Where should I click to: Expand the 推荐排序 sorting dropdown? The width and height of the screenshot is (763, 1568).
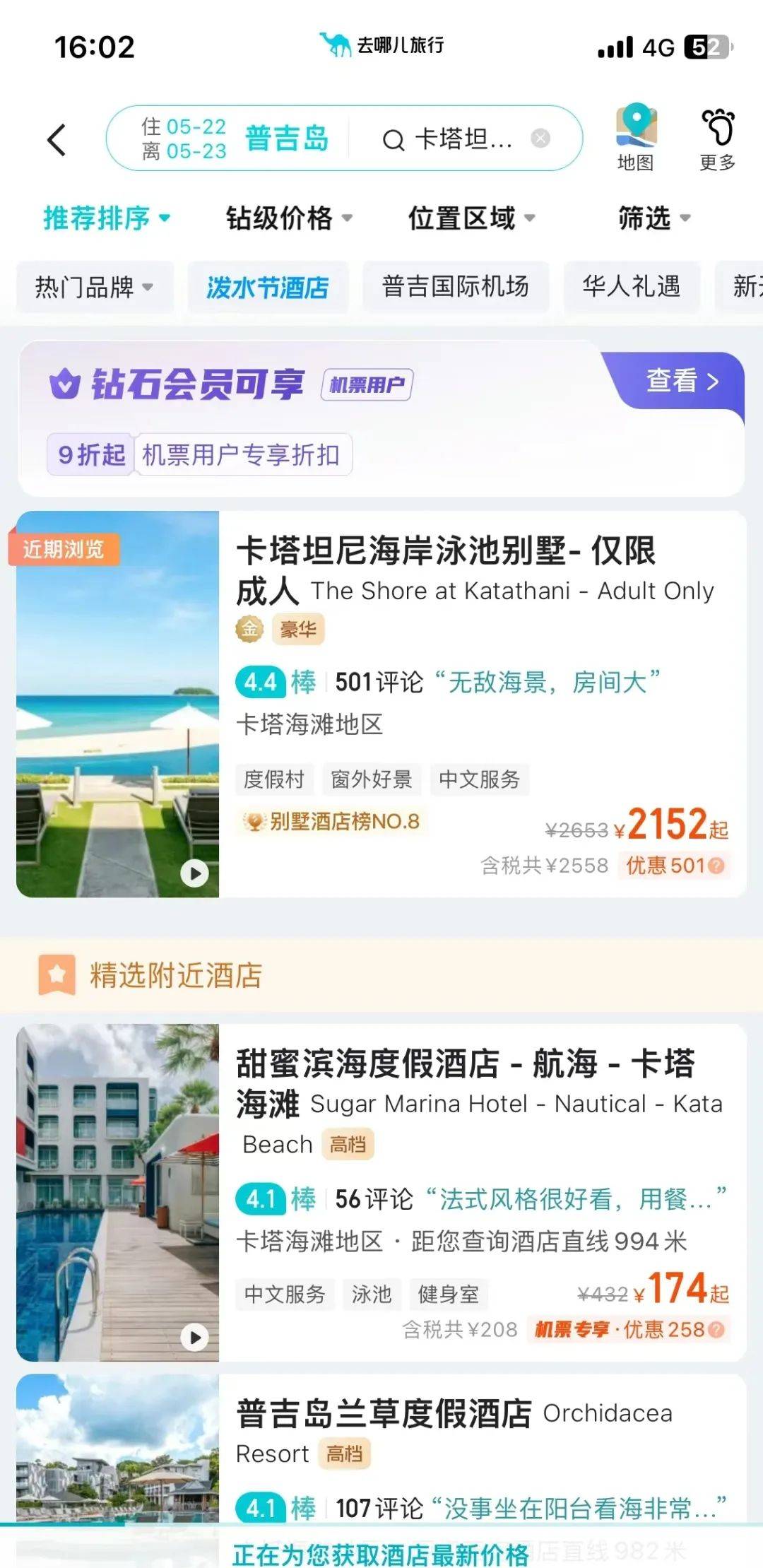(x=107, y=218)
